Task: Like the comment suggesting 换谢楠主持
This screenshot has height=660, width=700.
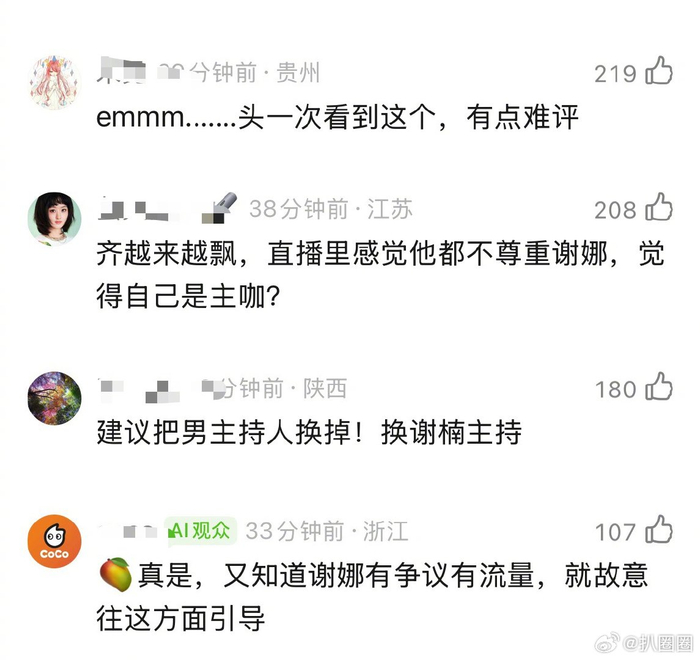Action: 658,387
